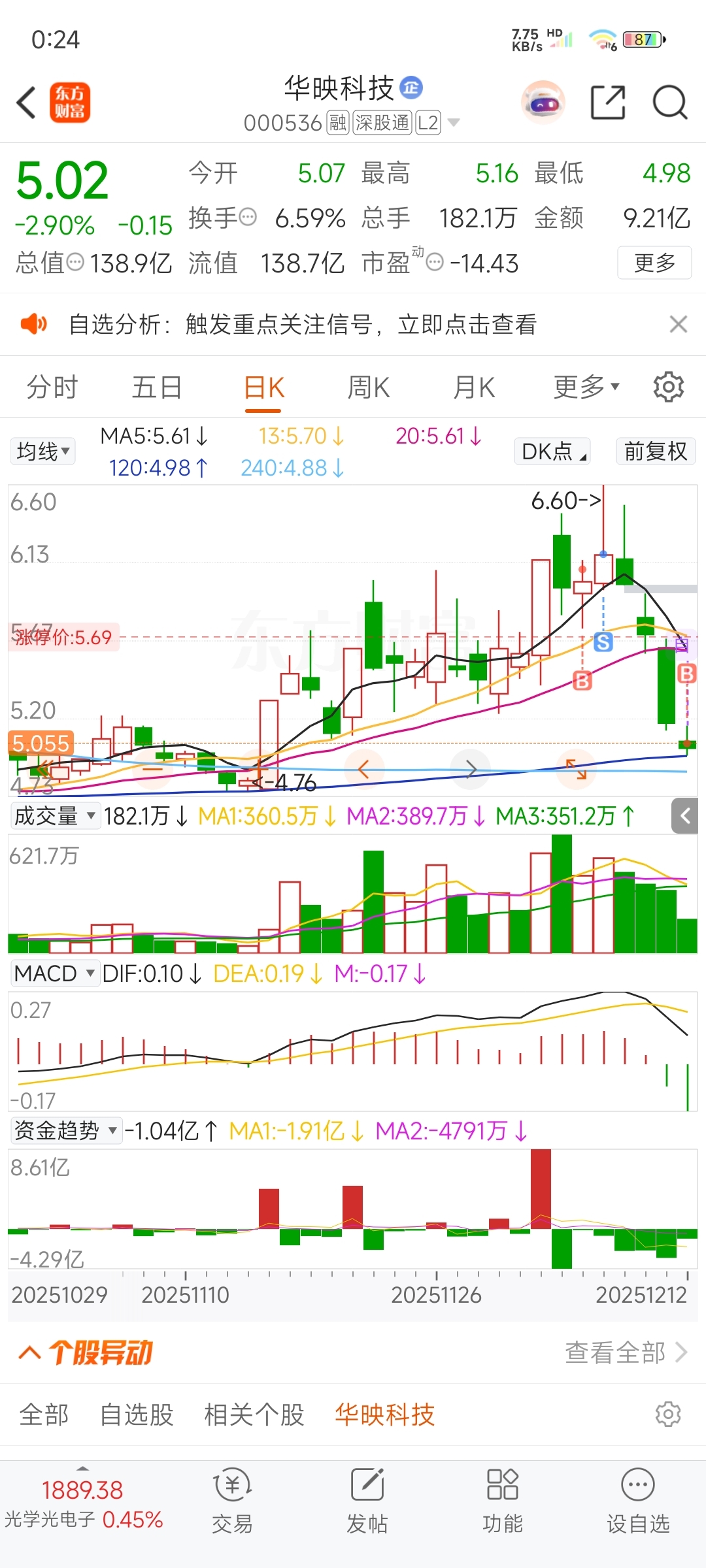The width and height of the screenshot is (706, 1568).
Task: Open the search magnifier
Action: [669, 103]
